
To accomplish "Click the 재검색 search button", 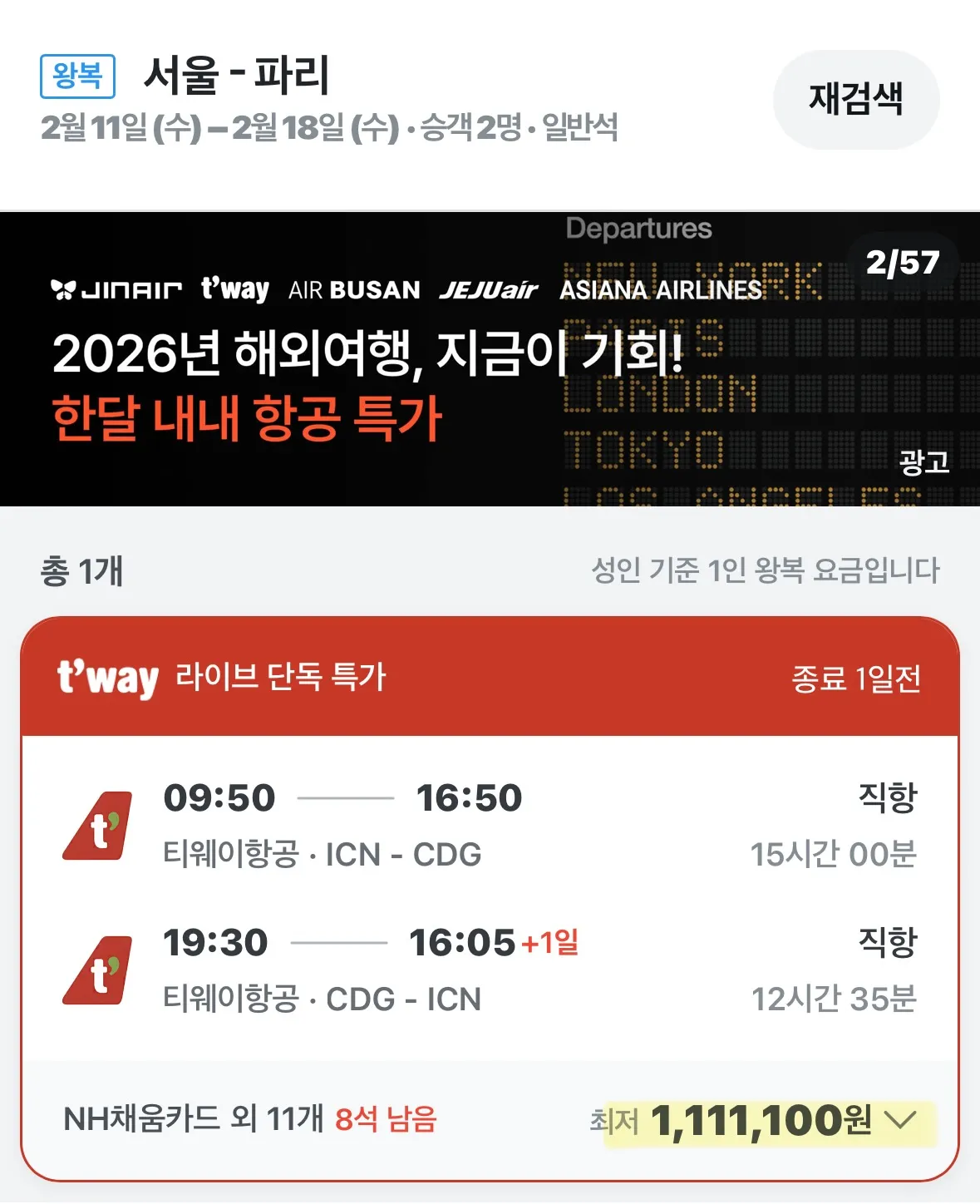I will tap(855, 99).
